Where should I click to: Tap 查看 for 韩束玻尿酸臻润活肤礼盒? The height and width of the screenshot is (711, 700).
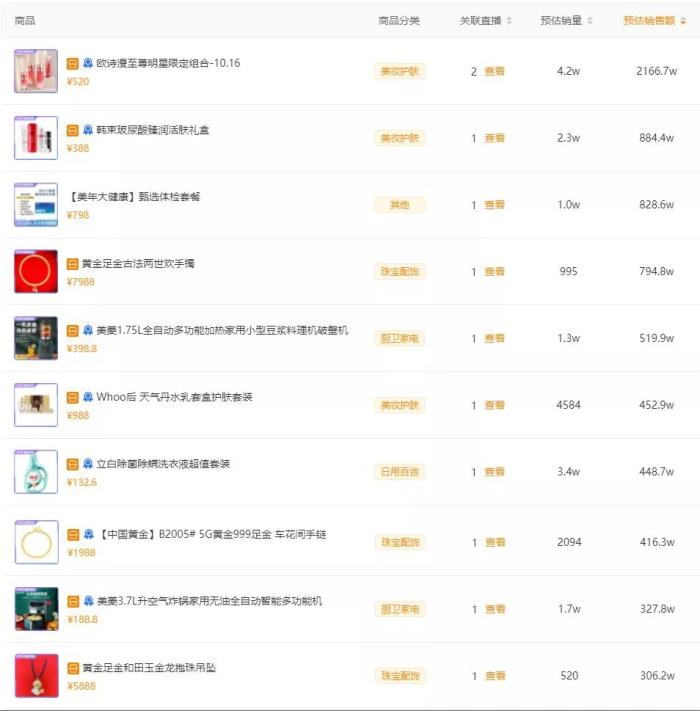(x=494, y=139)
